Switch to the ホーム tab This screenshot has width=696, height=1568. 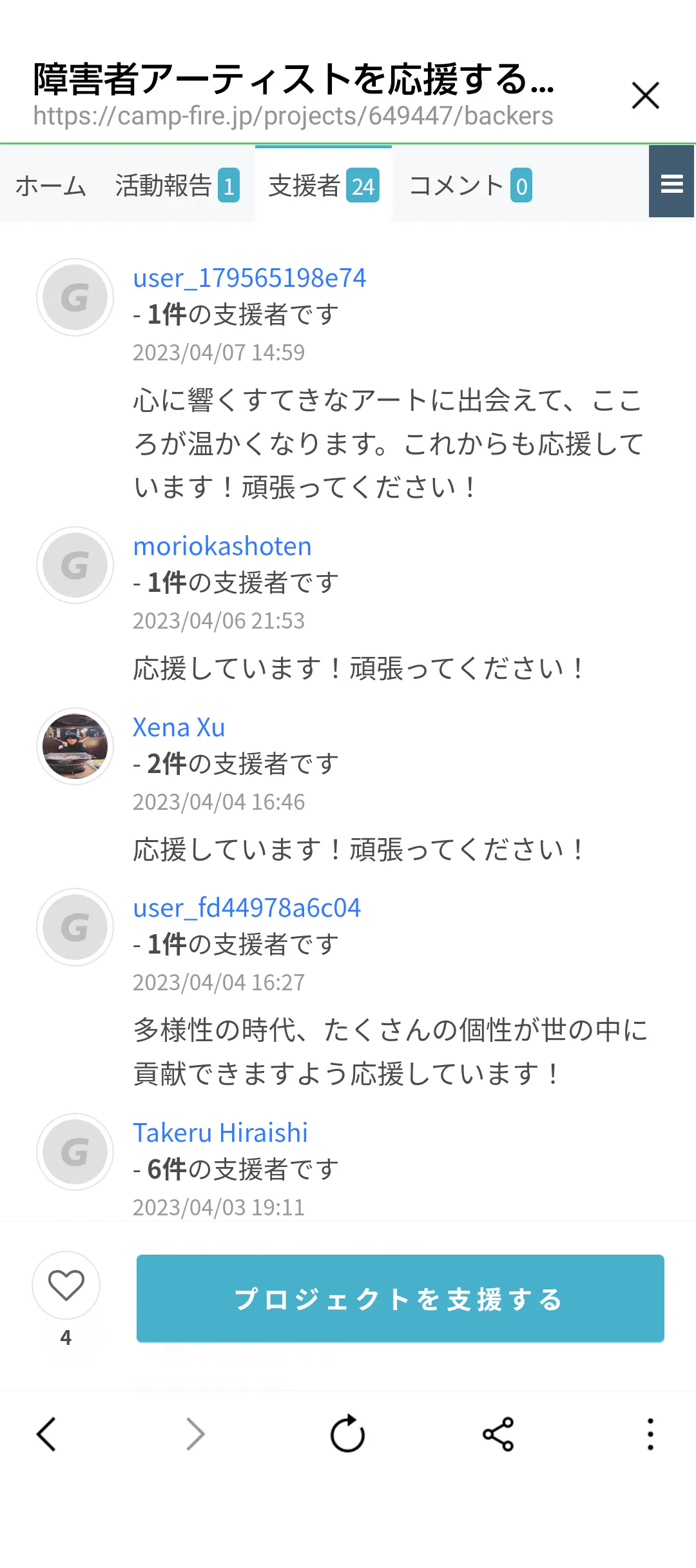coord(51,186)
